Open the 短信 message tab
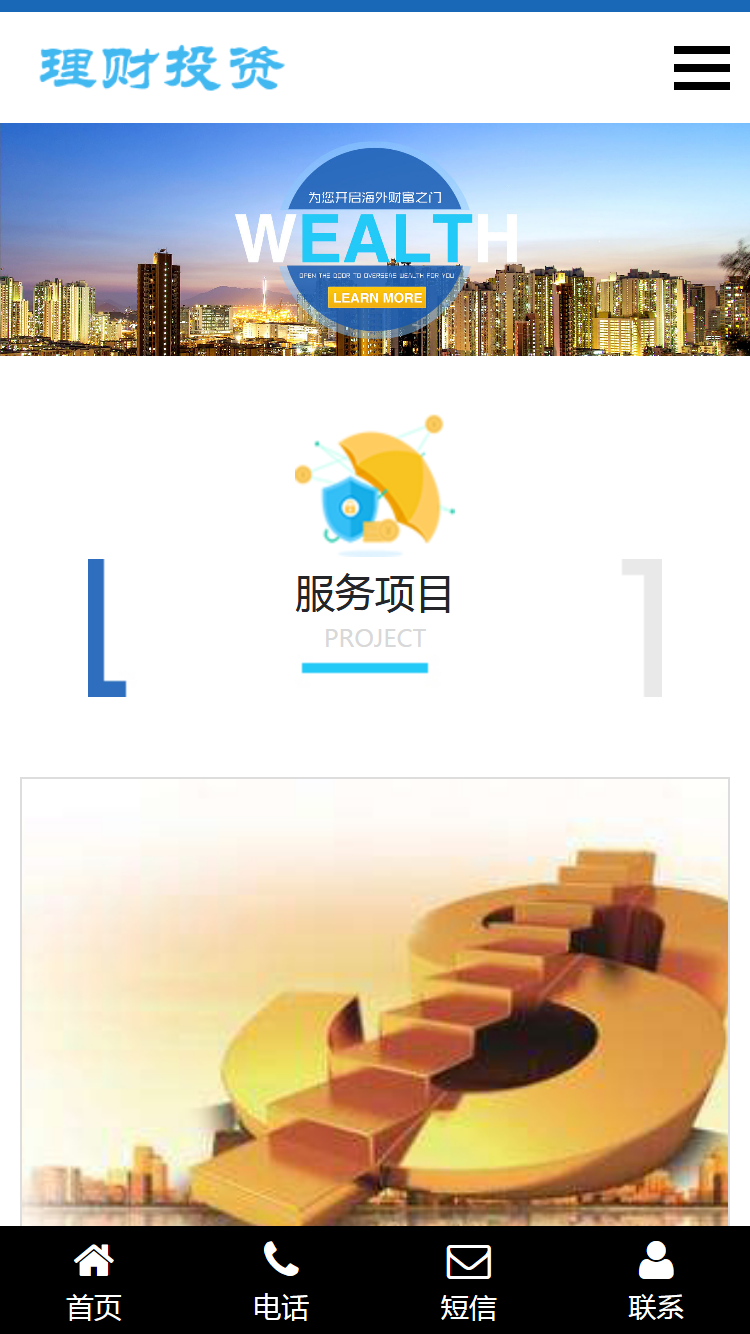Viewport: 750px width, 1334px height. (468, 1280)
